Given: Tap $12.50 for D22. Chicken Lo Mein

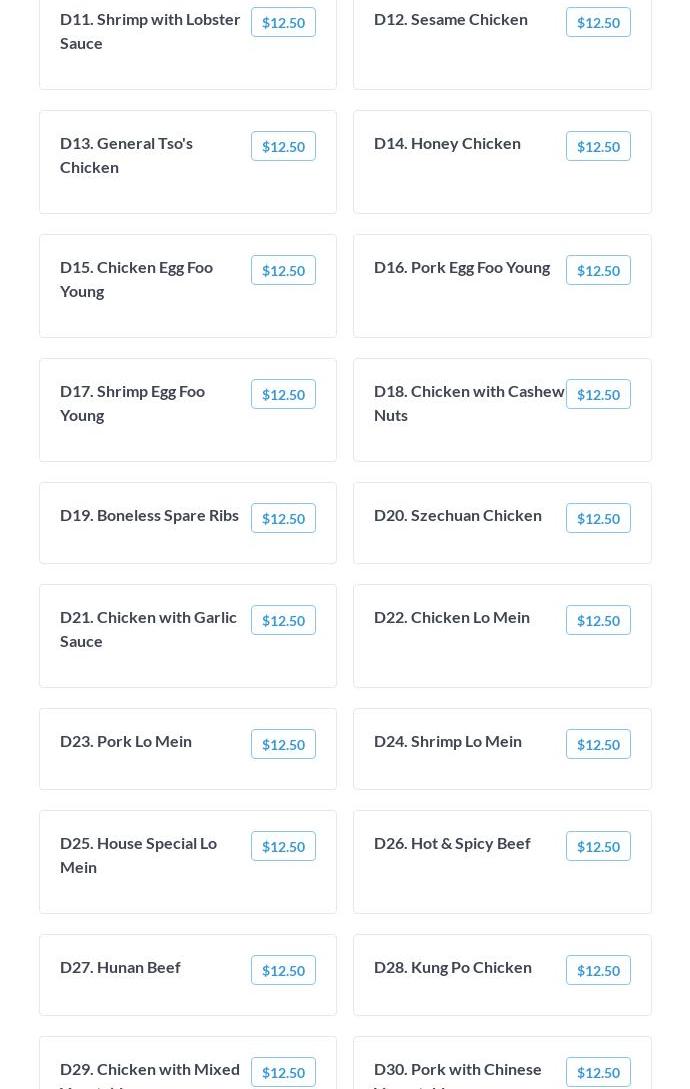Looking at the screenshot, I should click(597, 620).
